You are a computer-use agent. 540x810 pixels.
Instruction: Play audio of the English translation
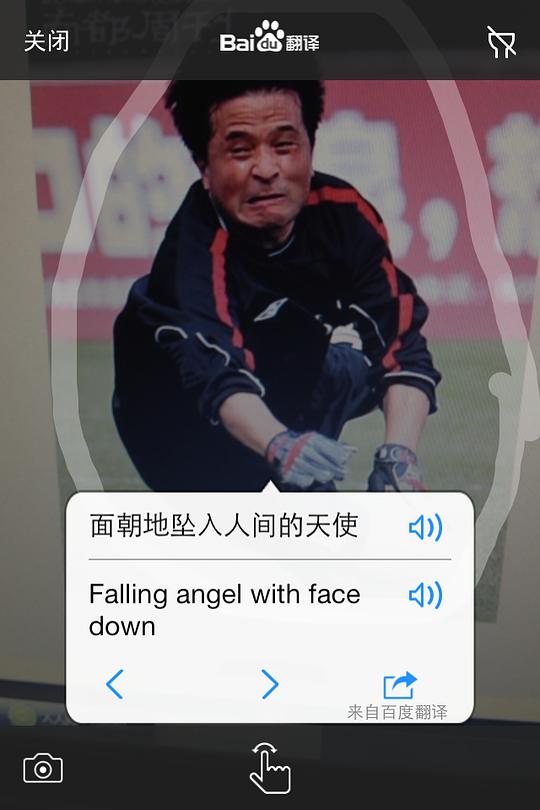pos(425,595)
